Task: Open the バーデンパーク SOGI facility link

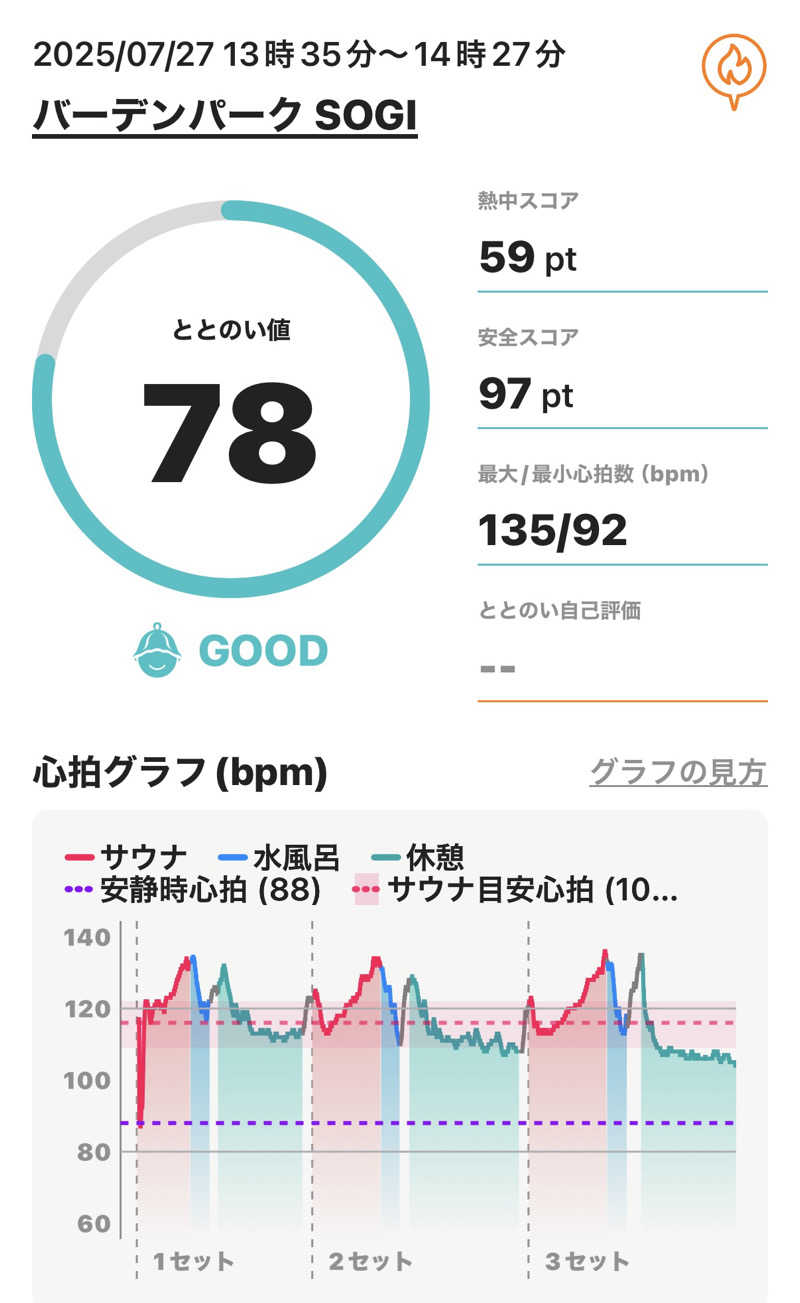Action: [224, 115]
